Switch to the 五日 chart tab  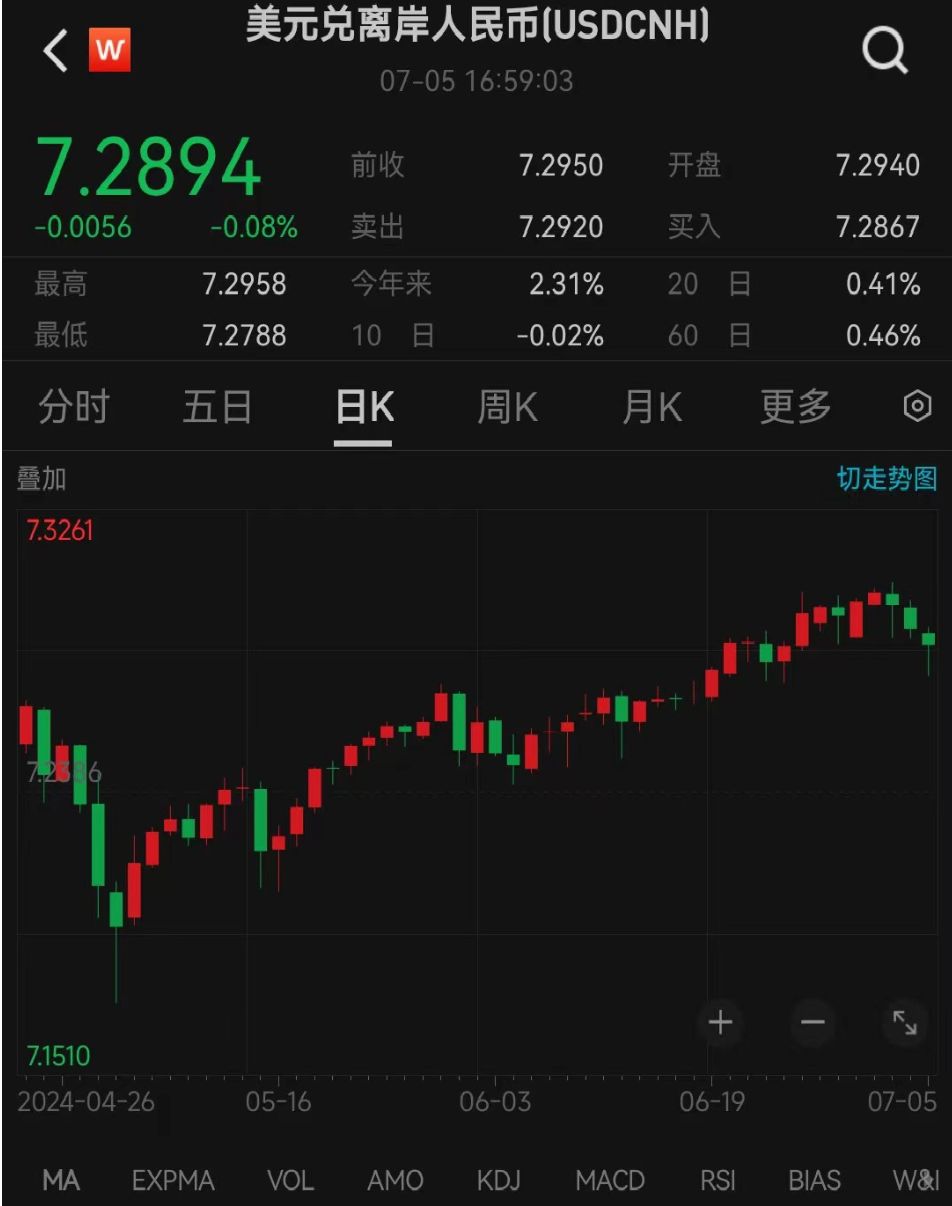click(x=217, y=408)
